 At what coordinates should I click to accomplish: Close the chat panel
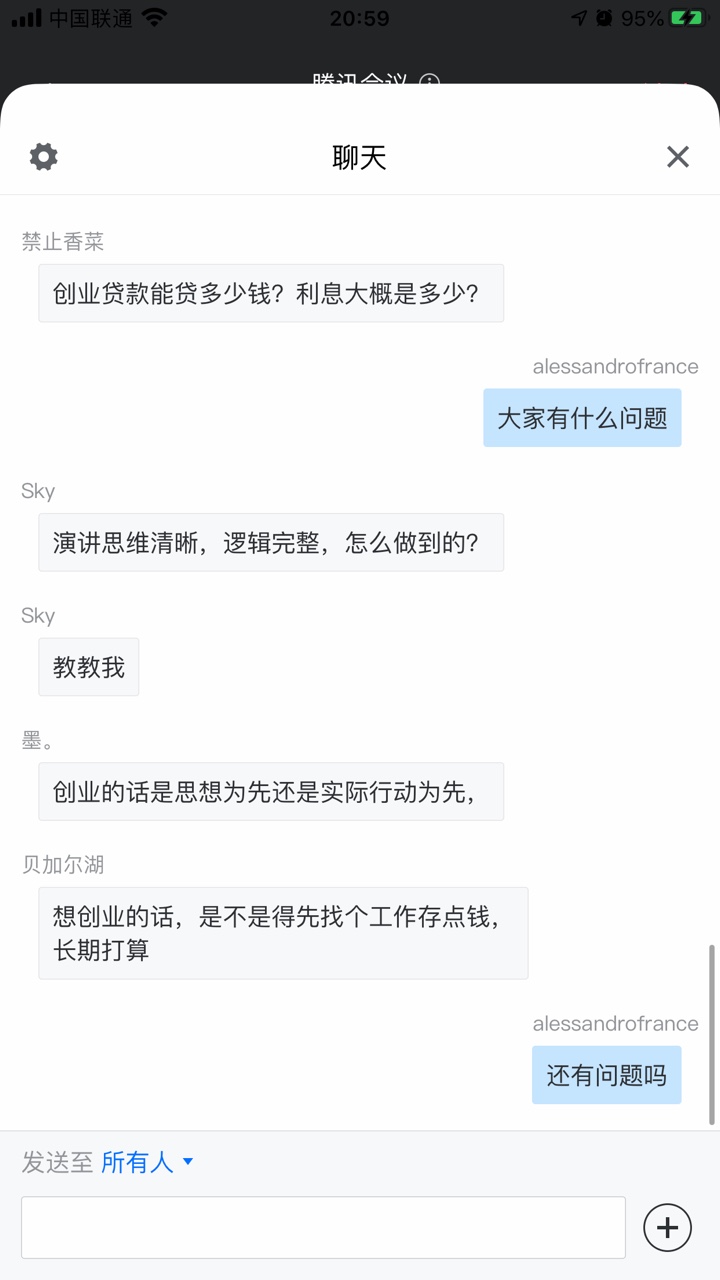[678, 156]
